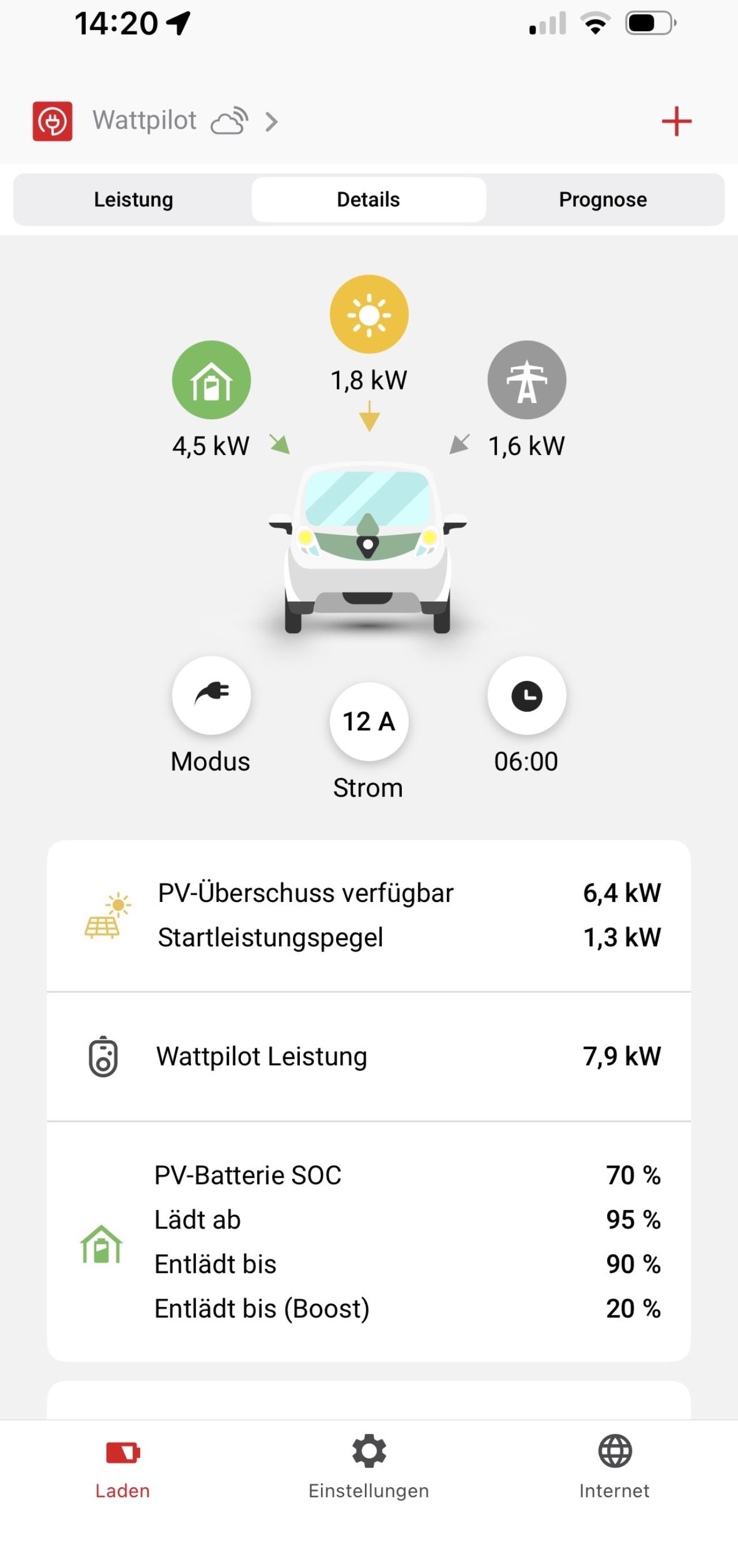
Task: Add a new device with the plus icon
Action: (x=676, y=121)
